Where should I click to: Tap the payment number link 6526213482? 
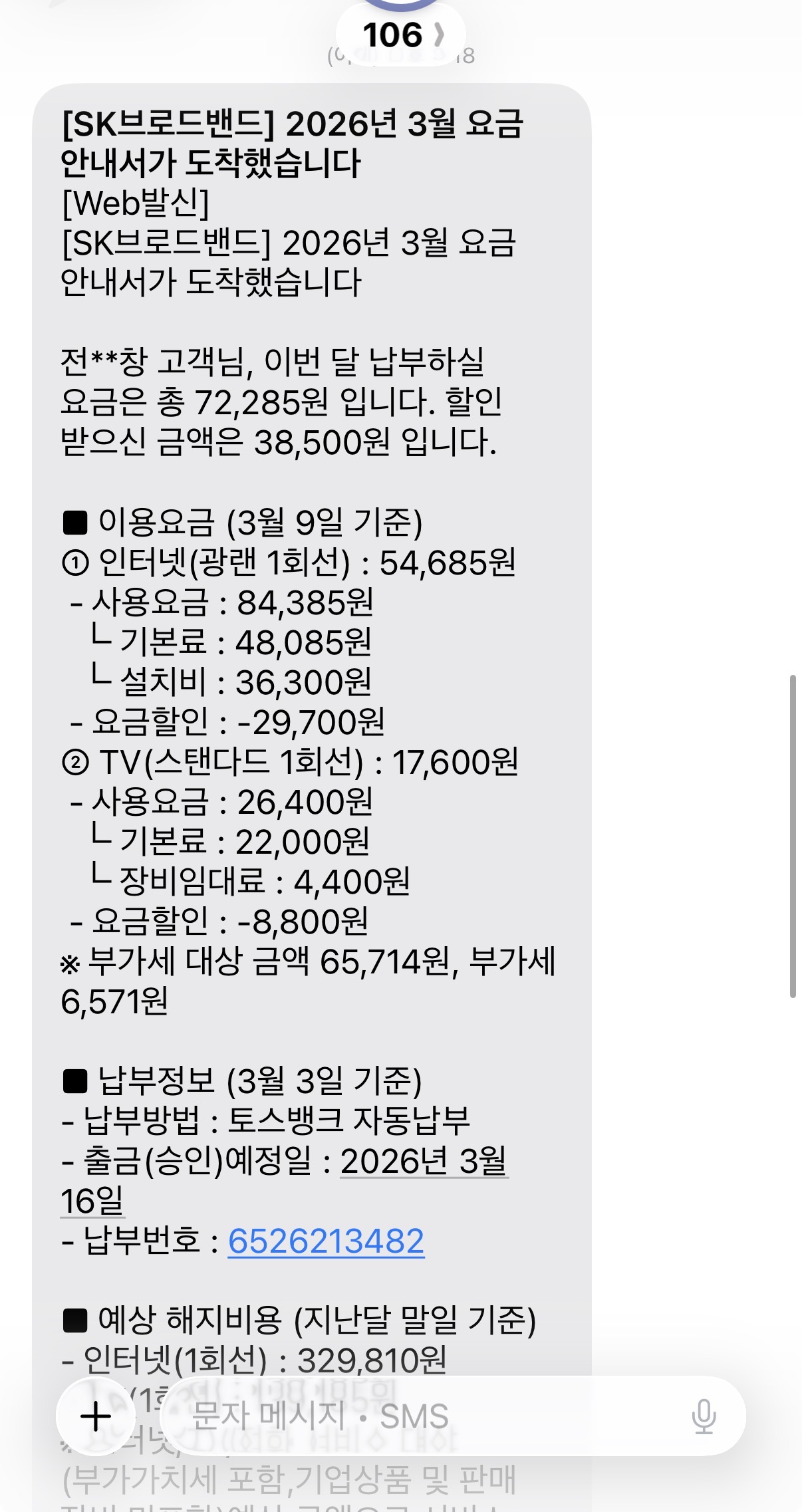click(326, 1241)
